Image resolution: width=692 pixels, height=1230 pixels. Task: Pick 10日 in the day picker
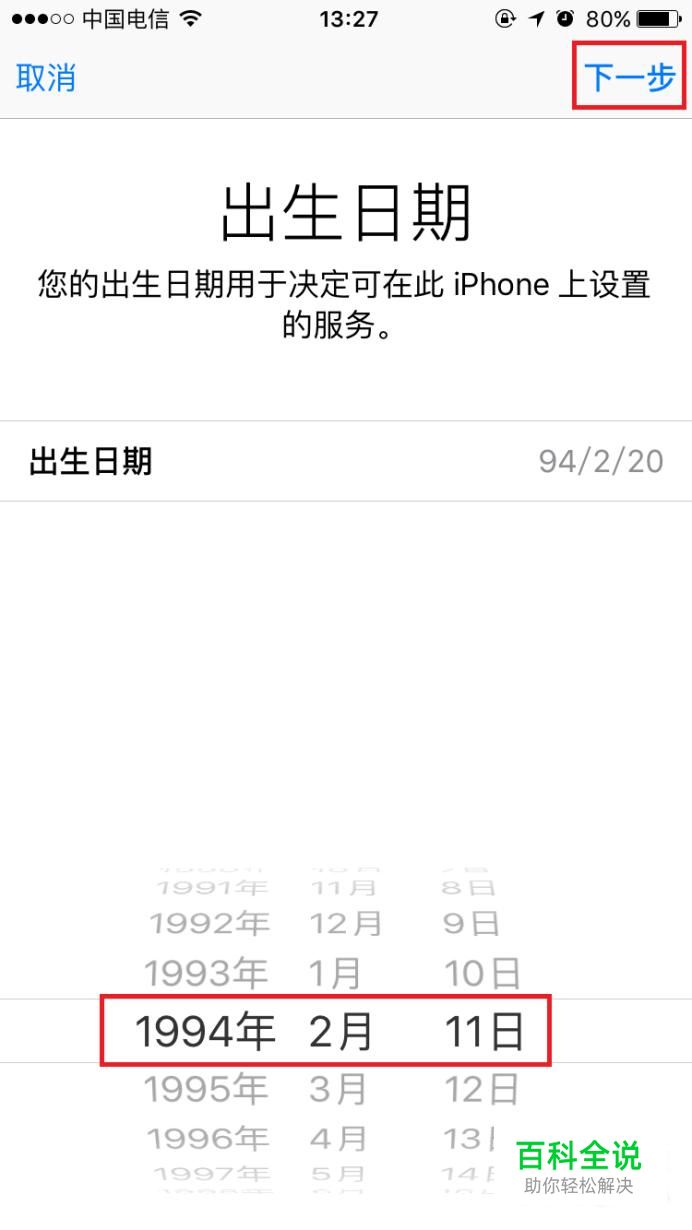click(482, 973)
